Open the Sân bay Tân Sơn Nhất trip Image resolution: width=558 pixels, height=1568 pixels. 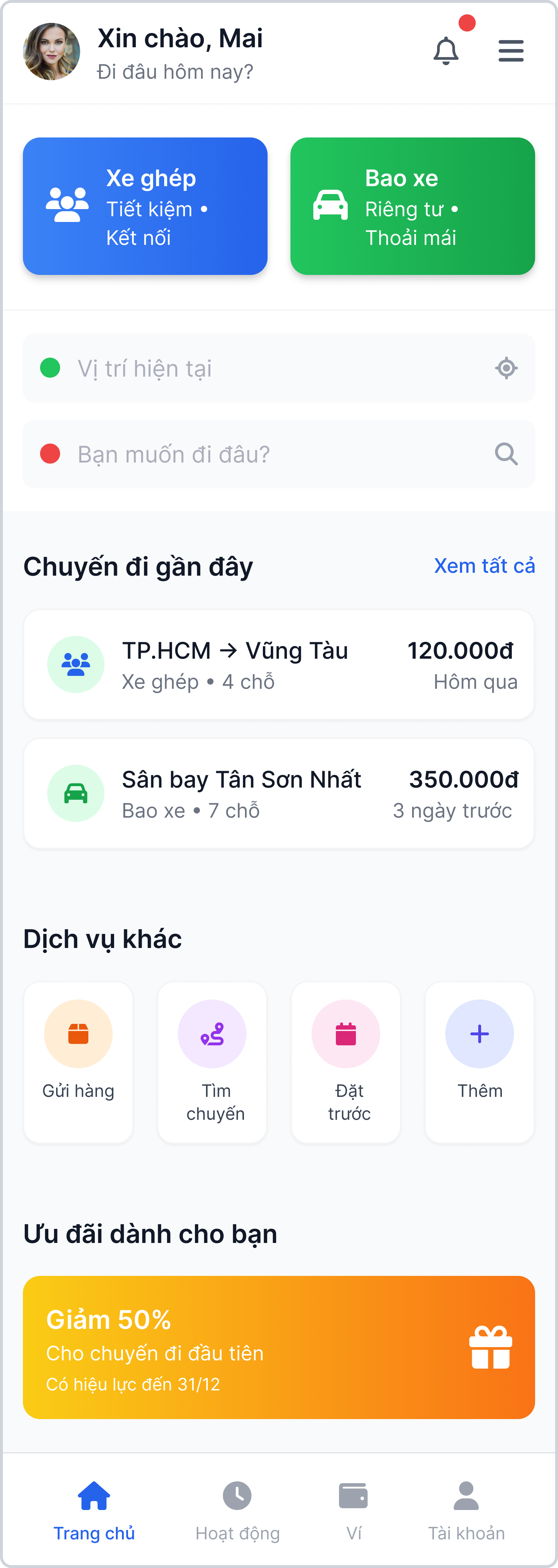click(x=279, y=793)
